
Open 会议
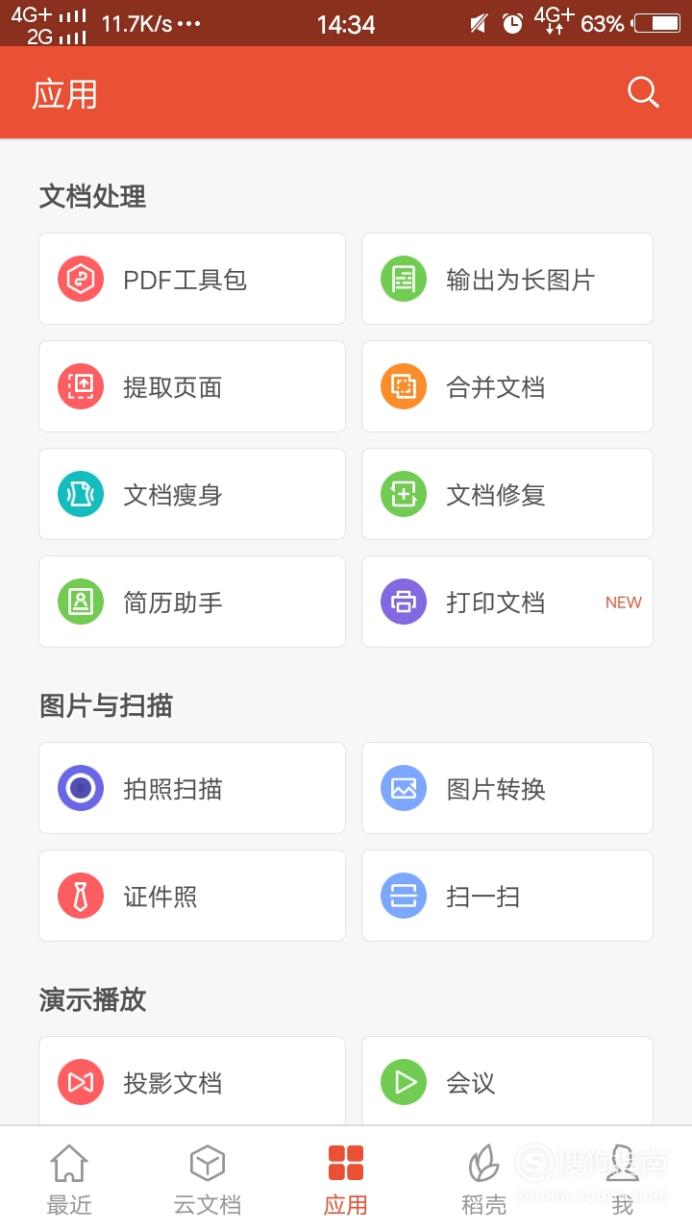pos(507,1081)
